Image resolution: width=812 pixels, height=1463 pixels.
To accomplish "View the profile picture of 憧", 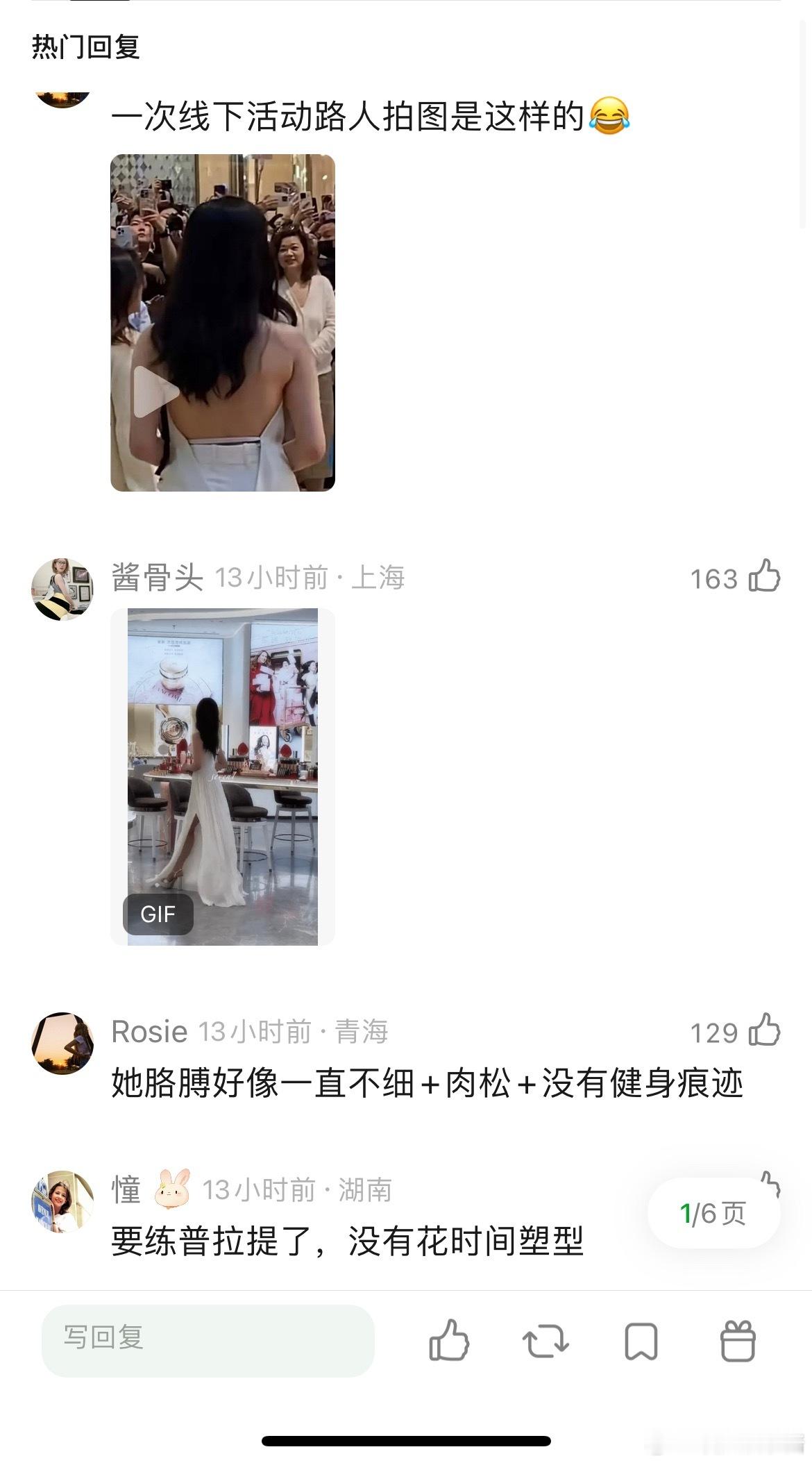I will [x=62, y=1201].
